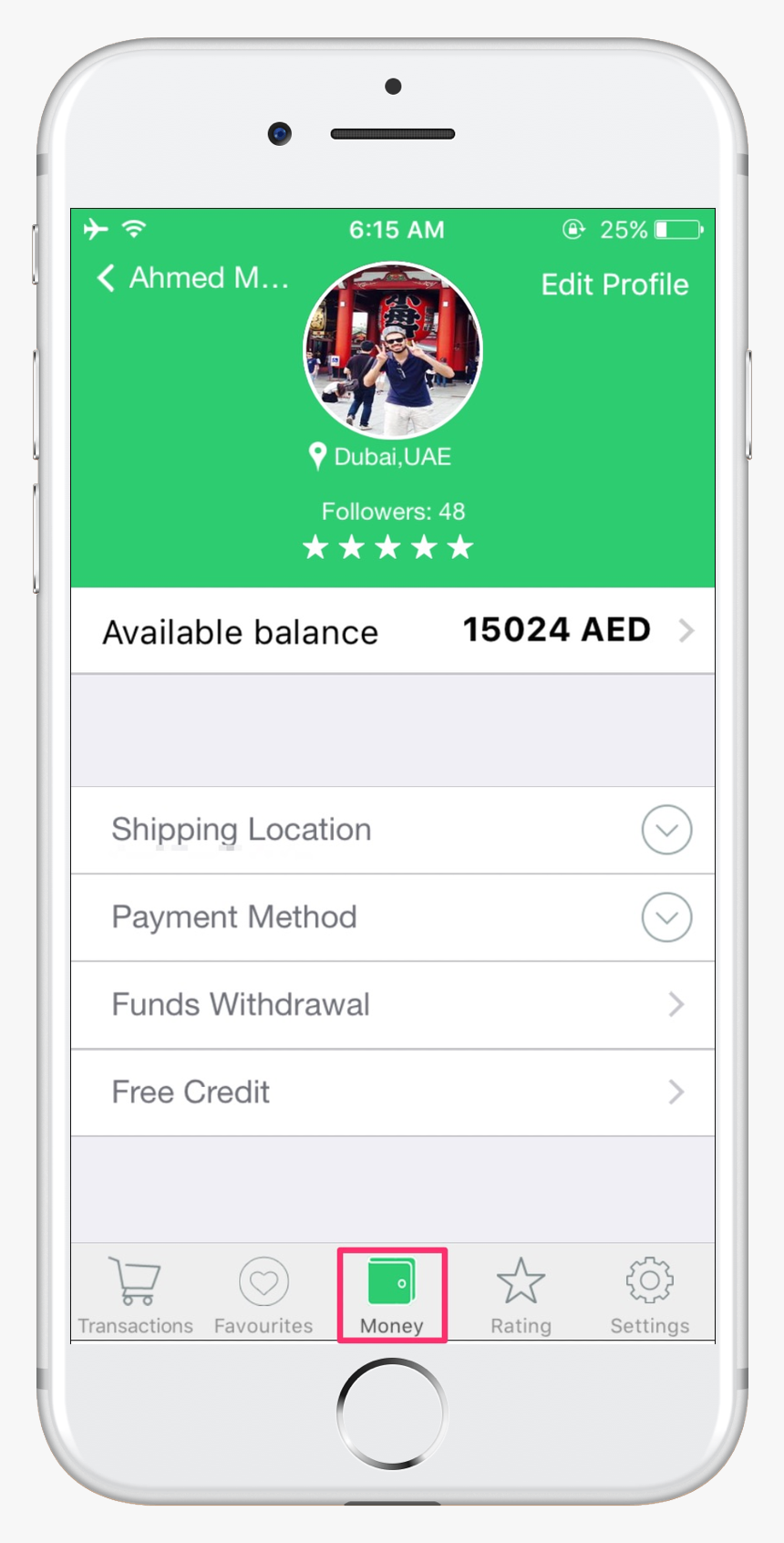
Task: Open the Settings tab
Action: pyautogui.click(x=649, y=1295)
